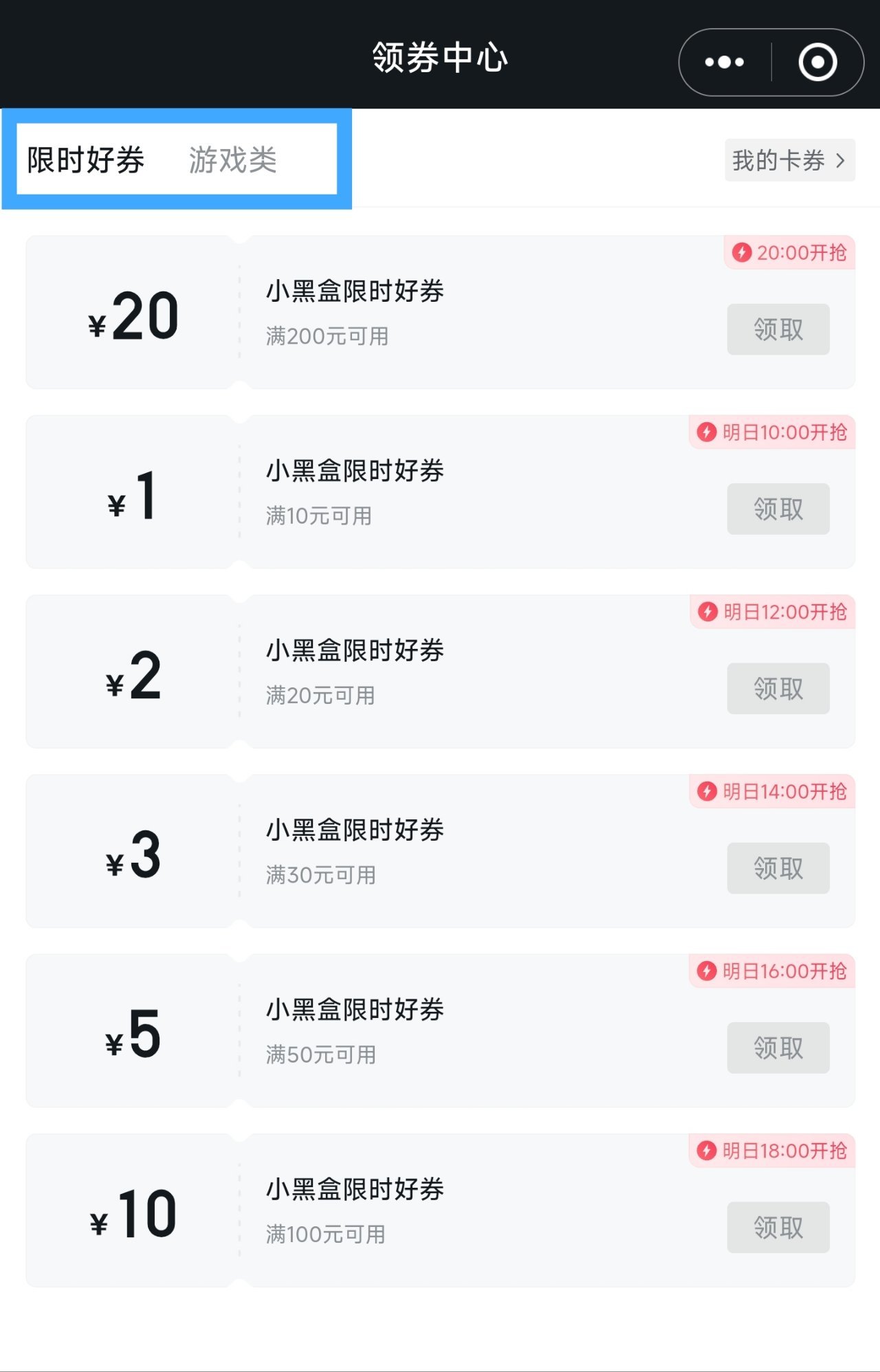The height and width of the screenshot is (1372, 880).
Task: Tap 领取 on the 满20元可用 coupon
Action: [x=778, y=688]
